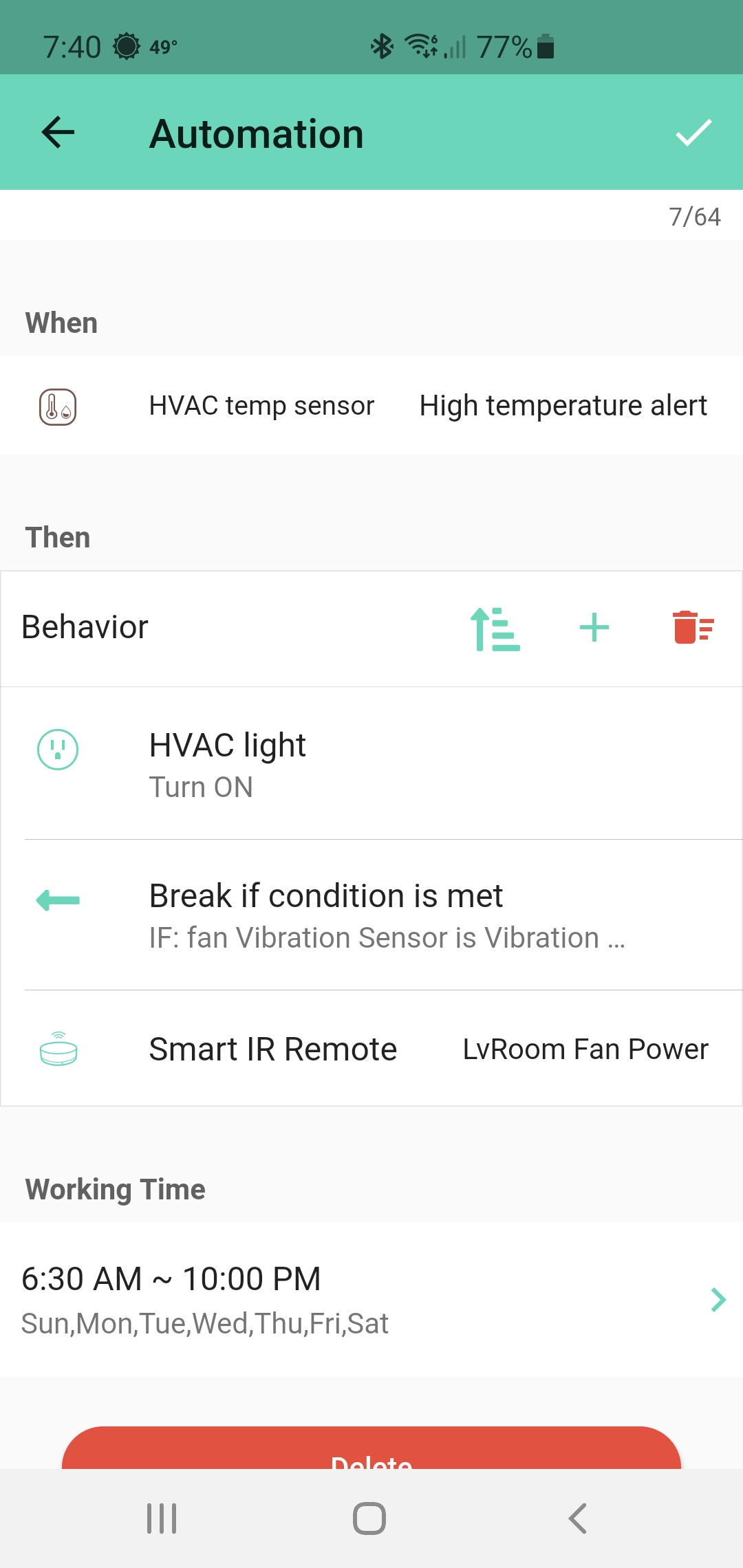Open Smart IR Remote LvRoom Fan Power action

tap(371, 1049)
